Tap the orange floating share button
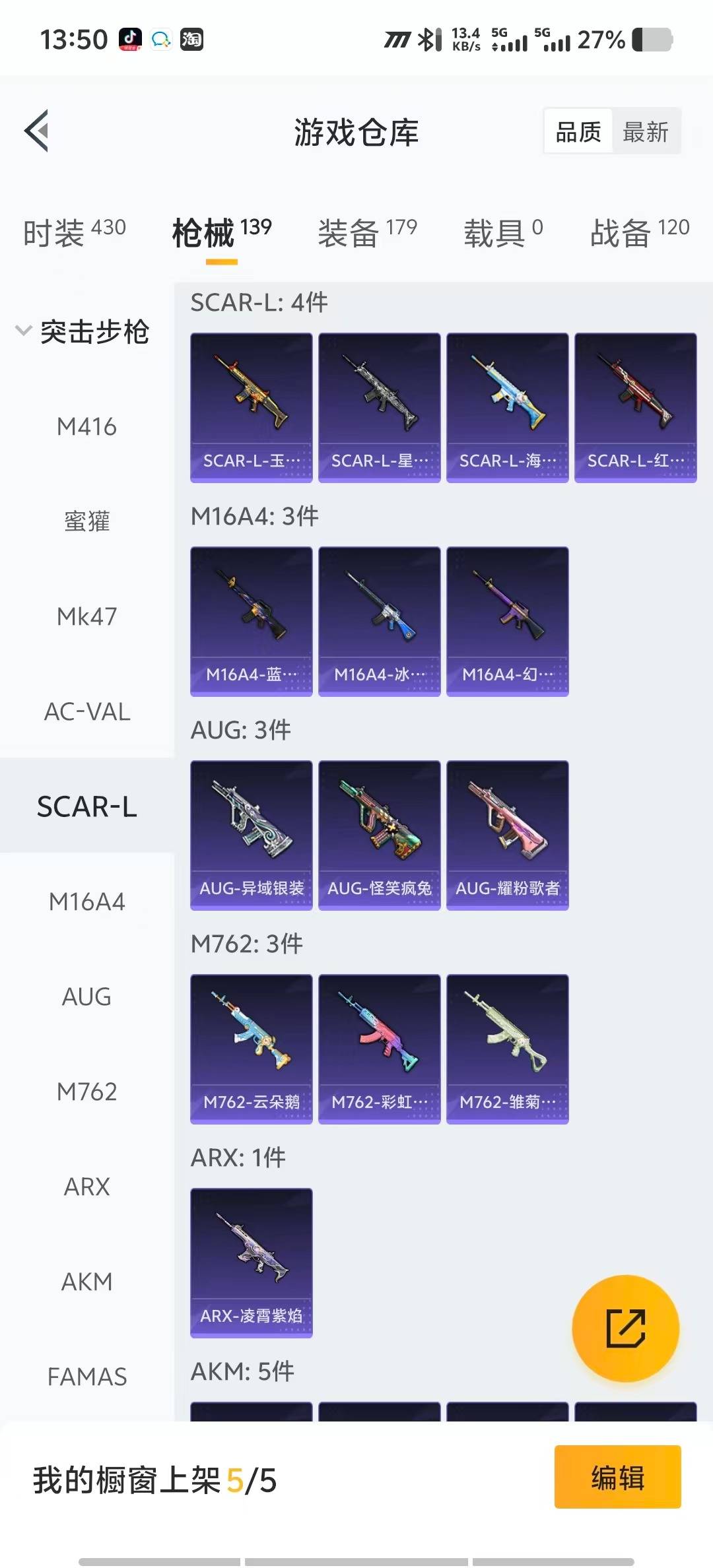Viewport: 713px width, 1568px height. click(625, 1328)
